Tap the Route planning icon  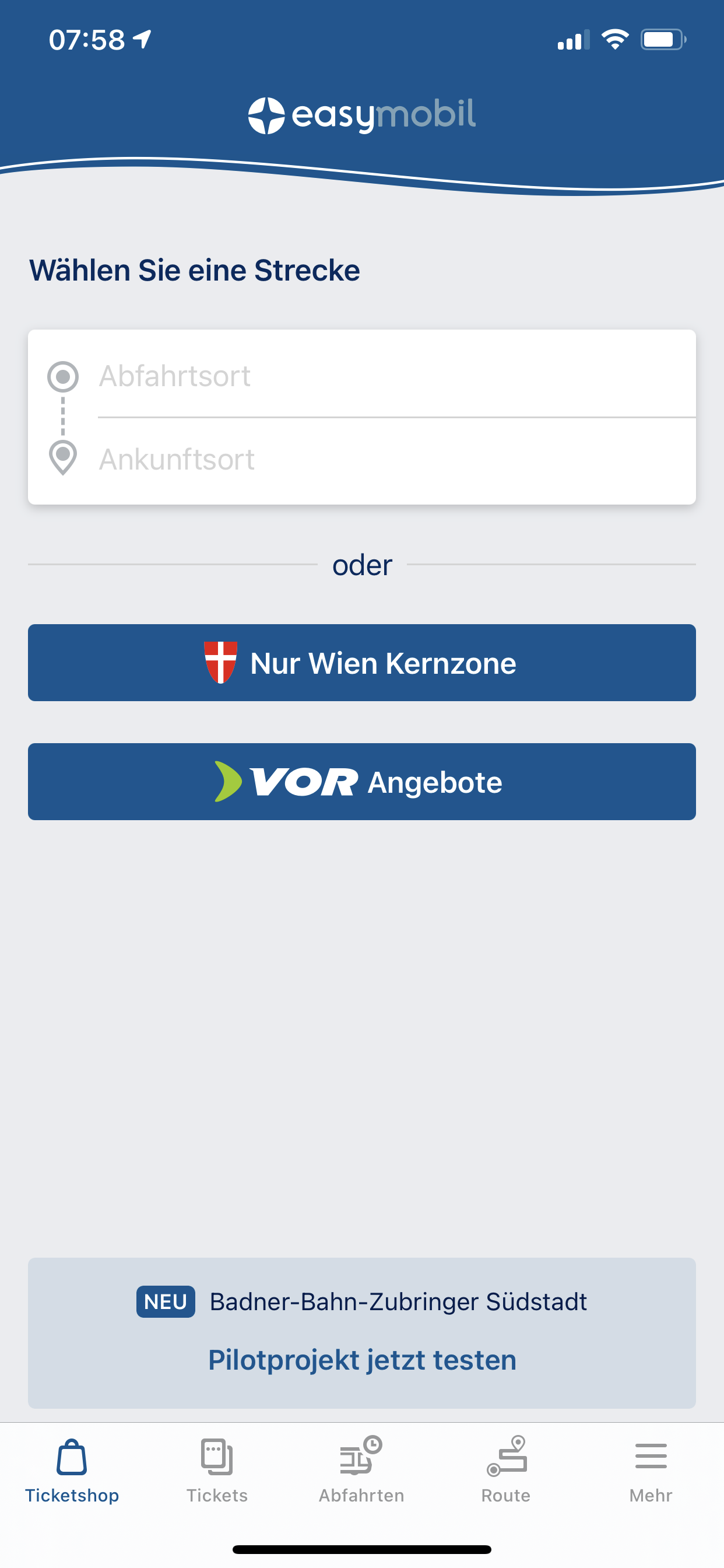coord(506,1455)
